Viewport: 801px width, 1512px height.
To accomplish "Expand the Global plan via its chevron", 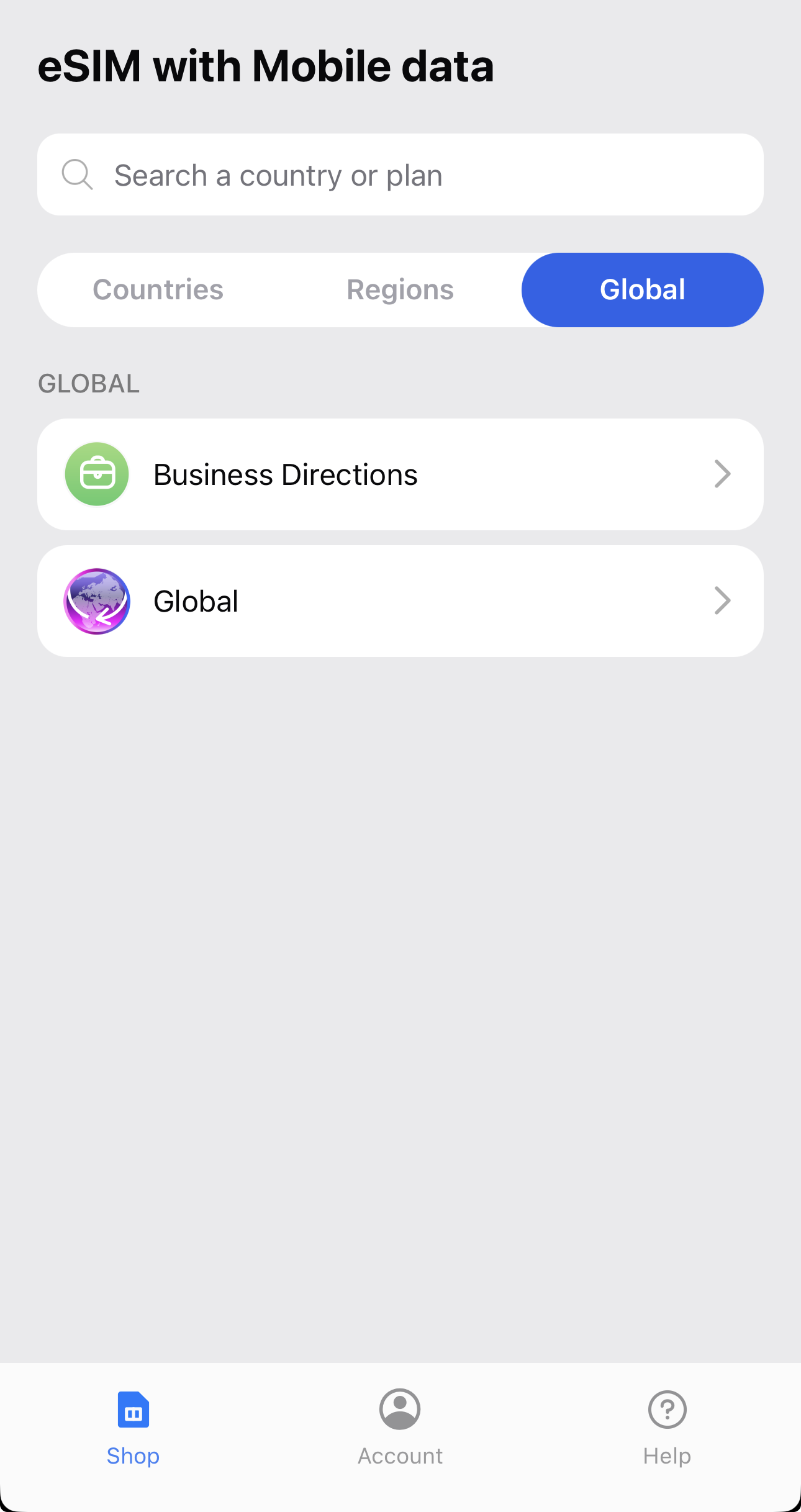I will [x=722, y=600].
